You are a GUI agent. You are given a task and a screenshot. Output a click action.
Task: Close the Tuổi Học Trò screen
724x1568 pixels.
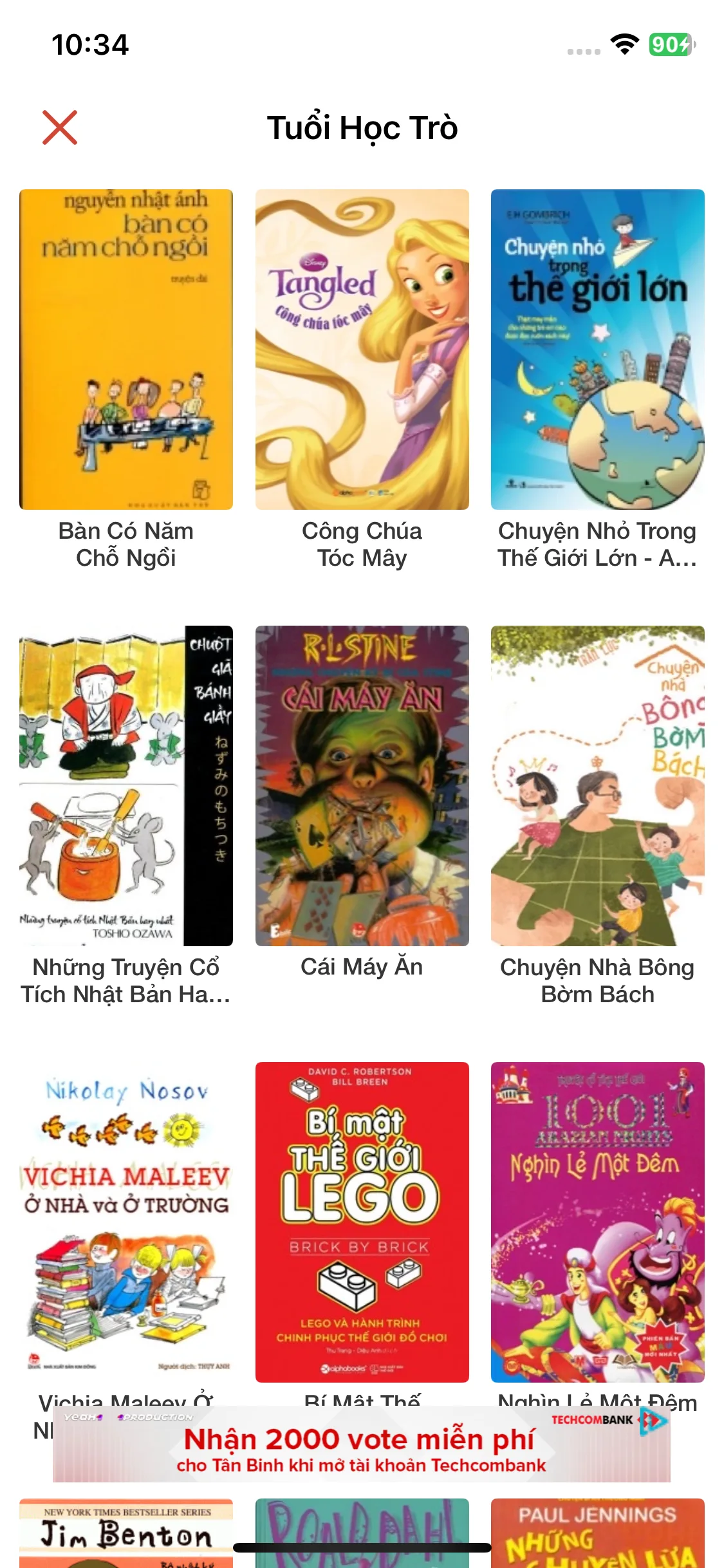click(x=60, y=127)
